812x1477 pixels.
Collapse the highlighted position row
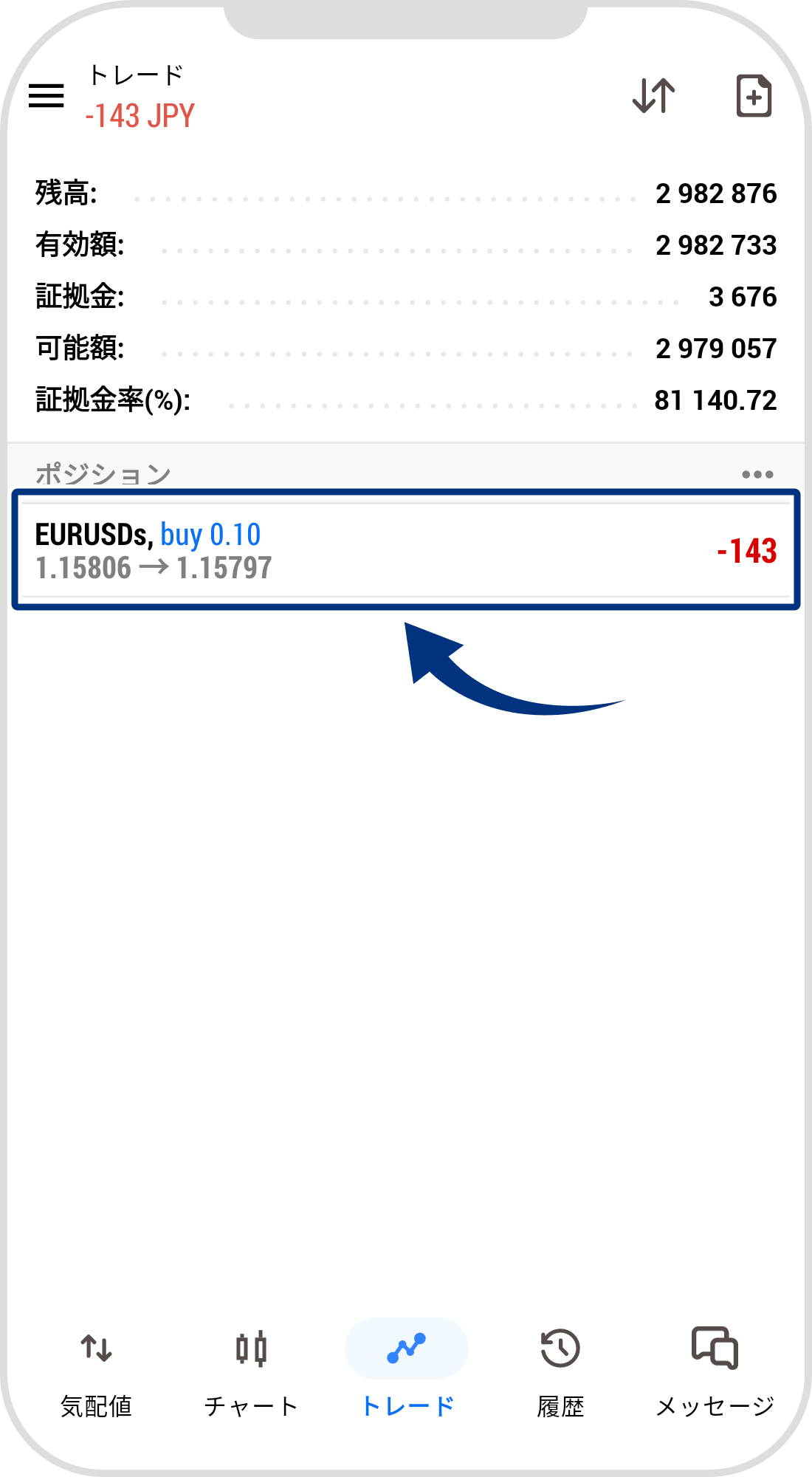pos(406,550)
